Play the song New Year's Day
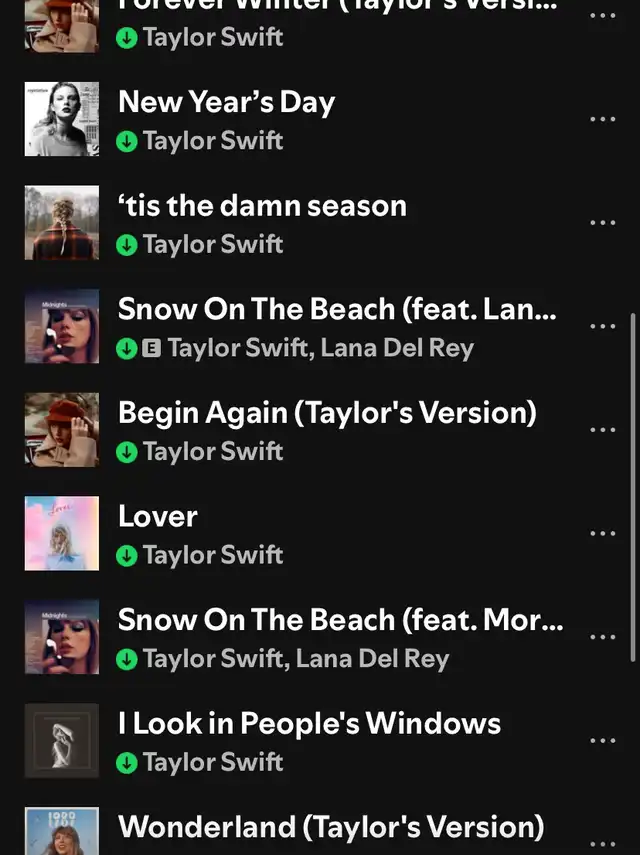The width and height of the screenshot is (640, 855). click(x=226, y=103)
